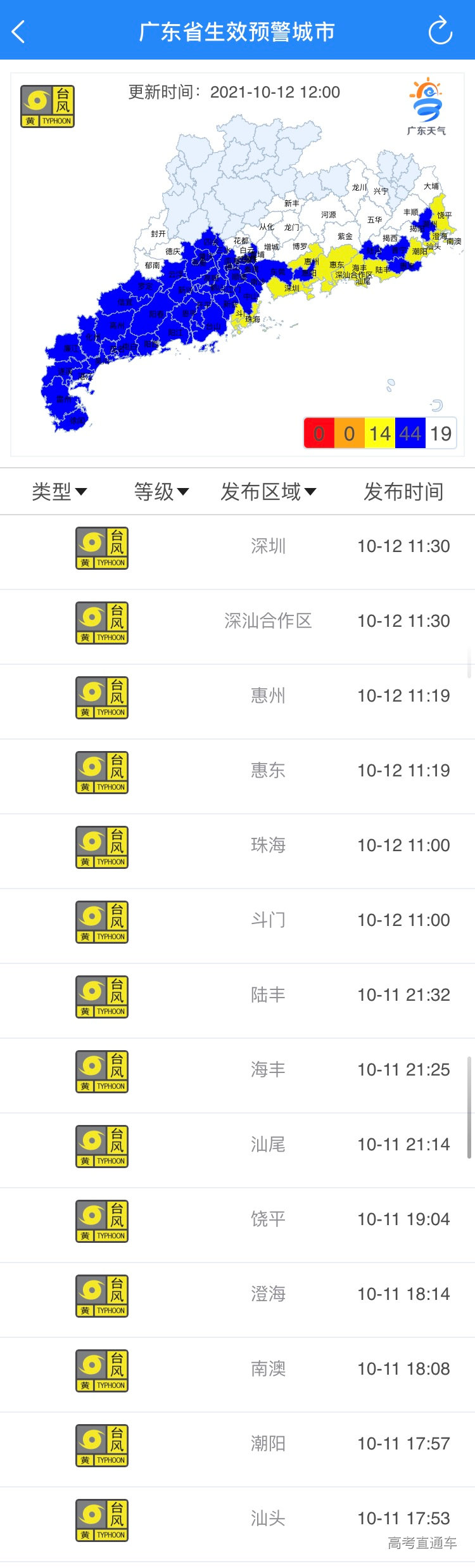475x1568 pixels.
Task: Open the 汕头 typhoon warning
Action: point(268,1519)
